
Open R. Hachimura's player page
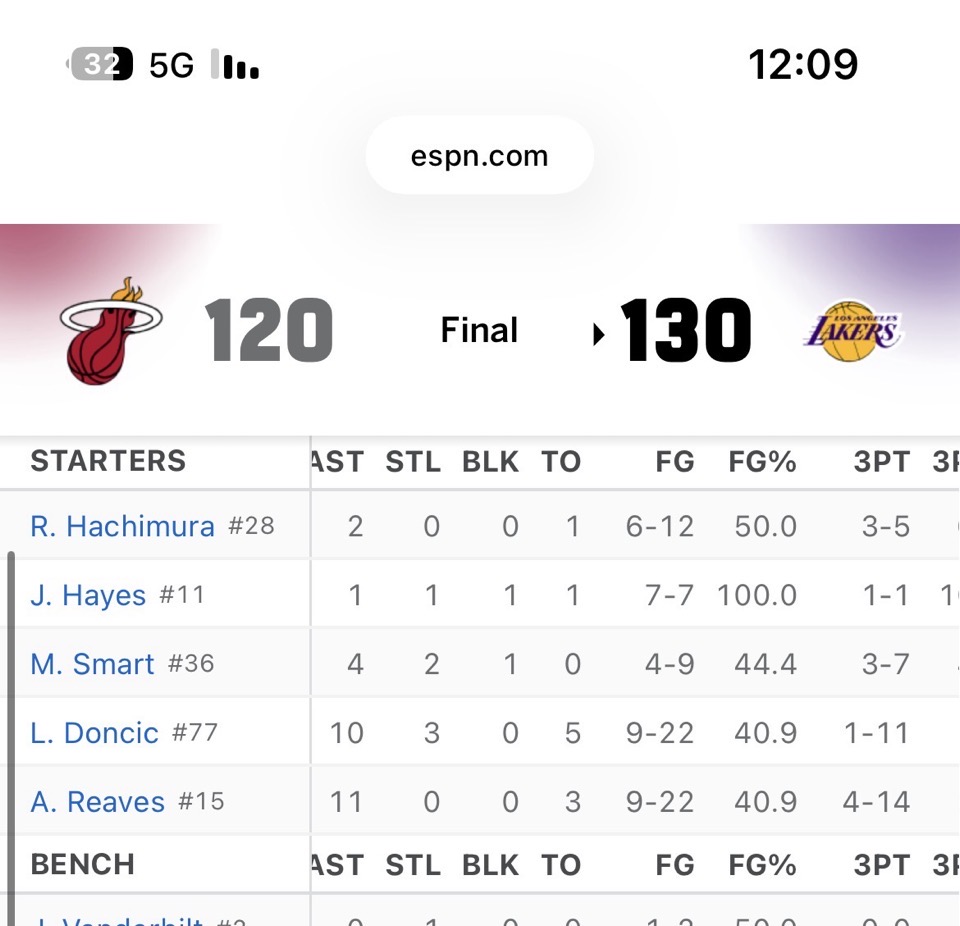click(x=122, y=526)
